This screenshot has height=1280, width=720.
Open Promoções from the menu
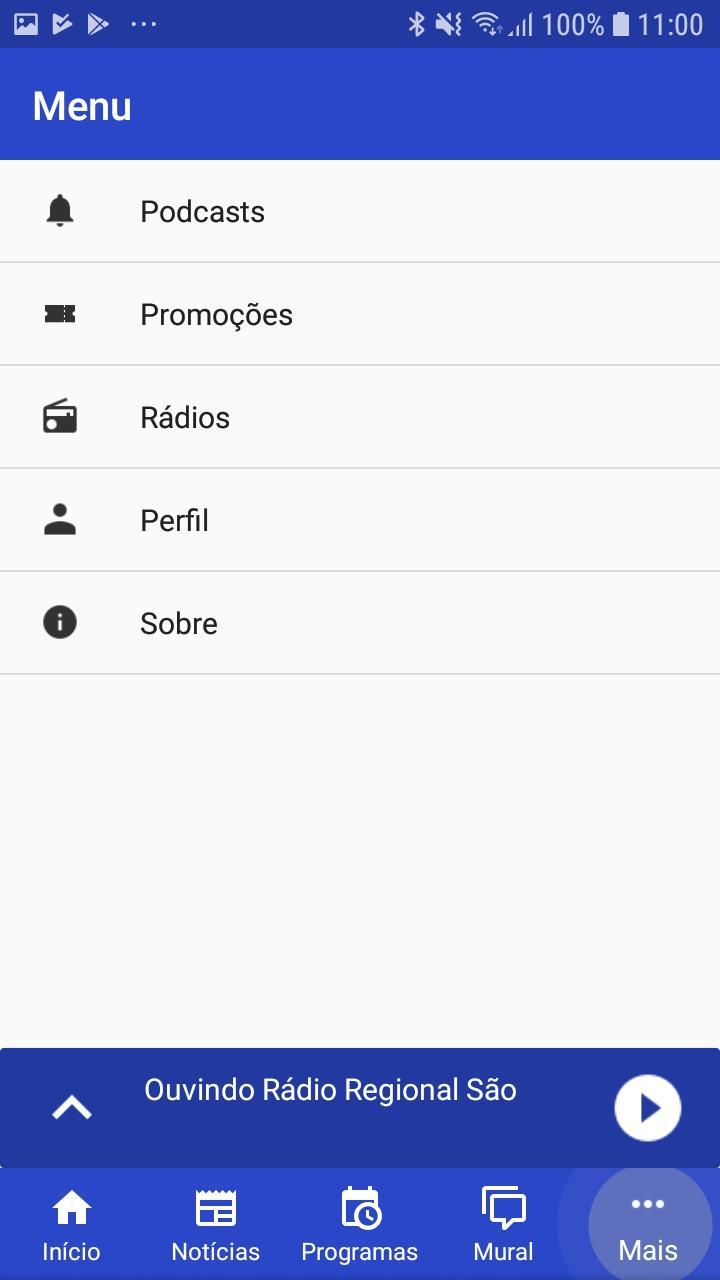(360, 314)
